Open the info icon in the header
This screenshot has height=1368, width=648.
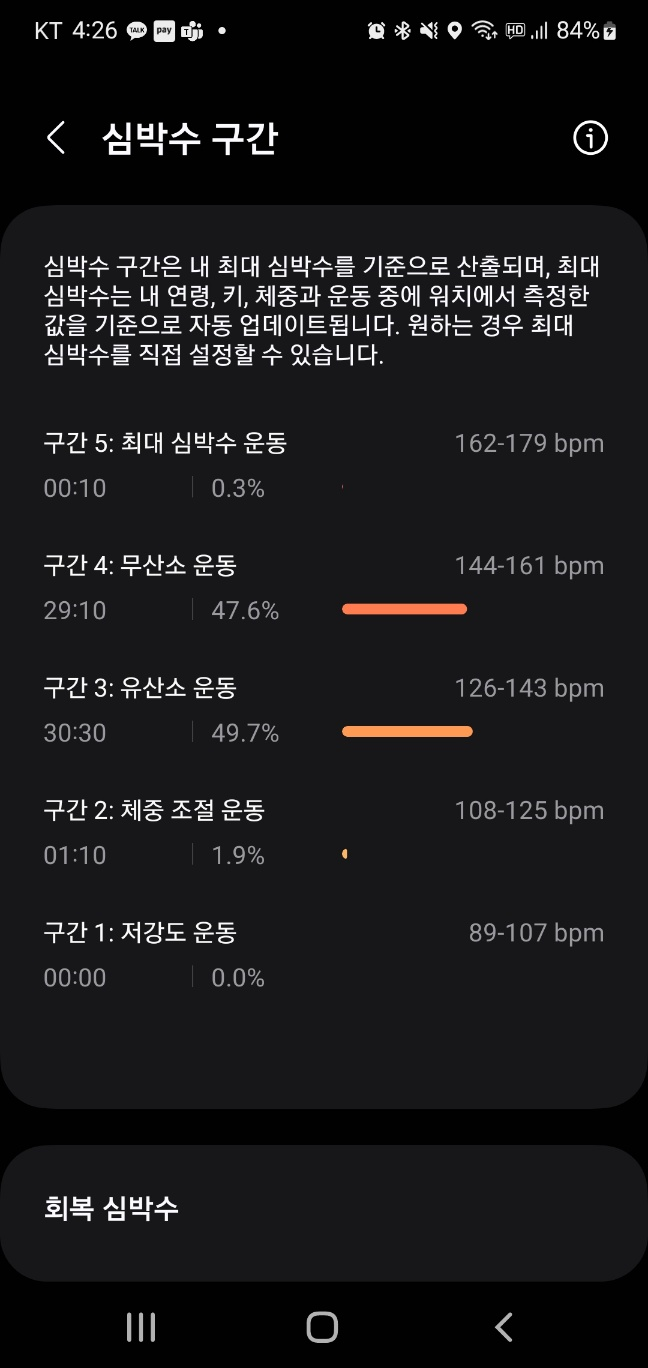pyautogui.click(x=590, y=138)
